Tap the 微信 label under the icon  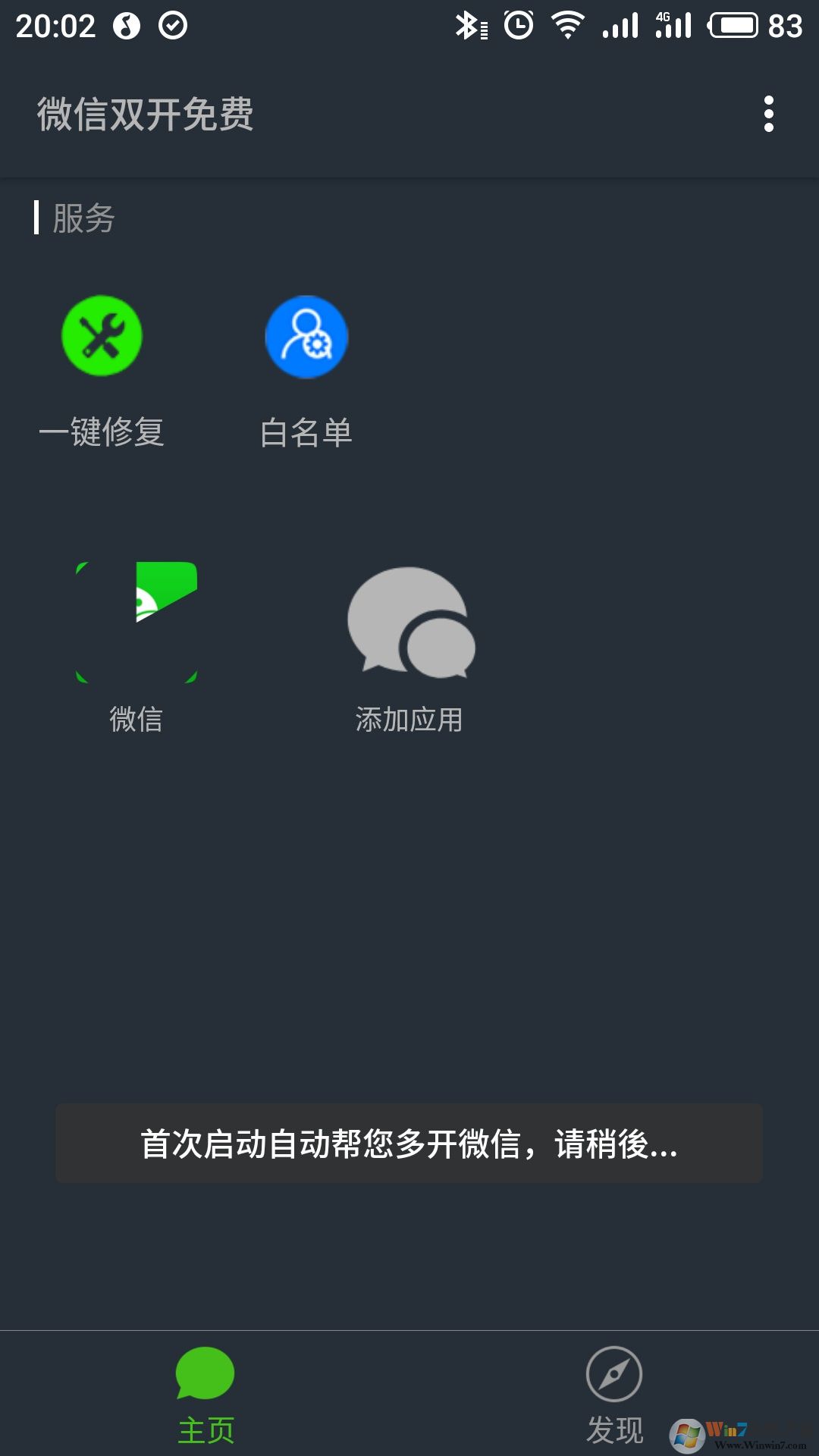(137, 719)
